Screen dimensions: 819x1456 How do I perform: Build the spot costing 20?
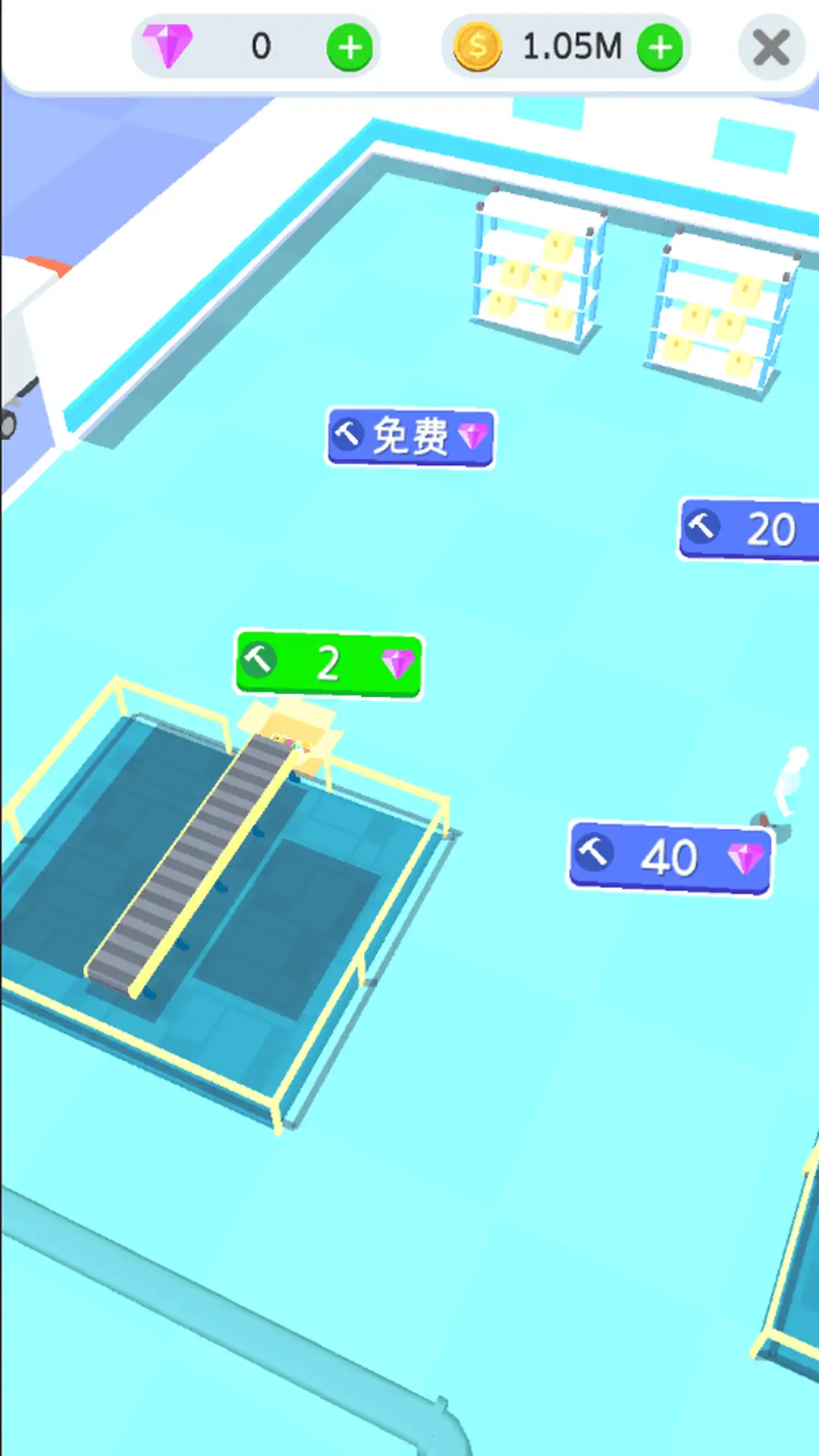[749, 529]
